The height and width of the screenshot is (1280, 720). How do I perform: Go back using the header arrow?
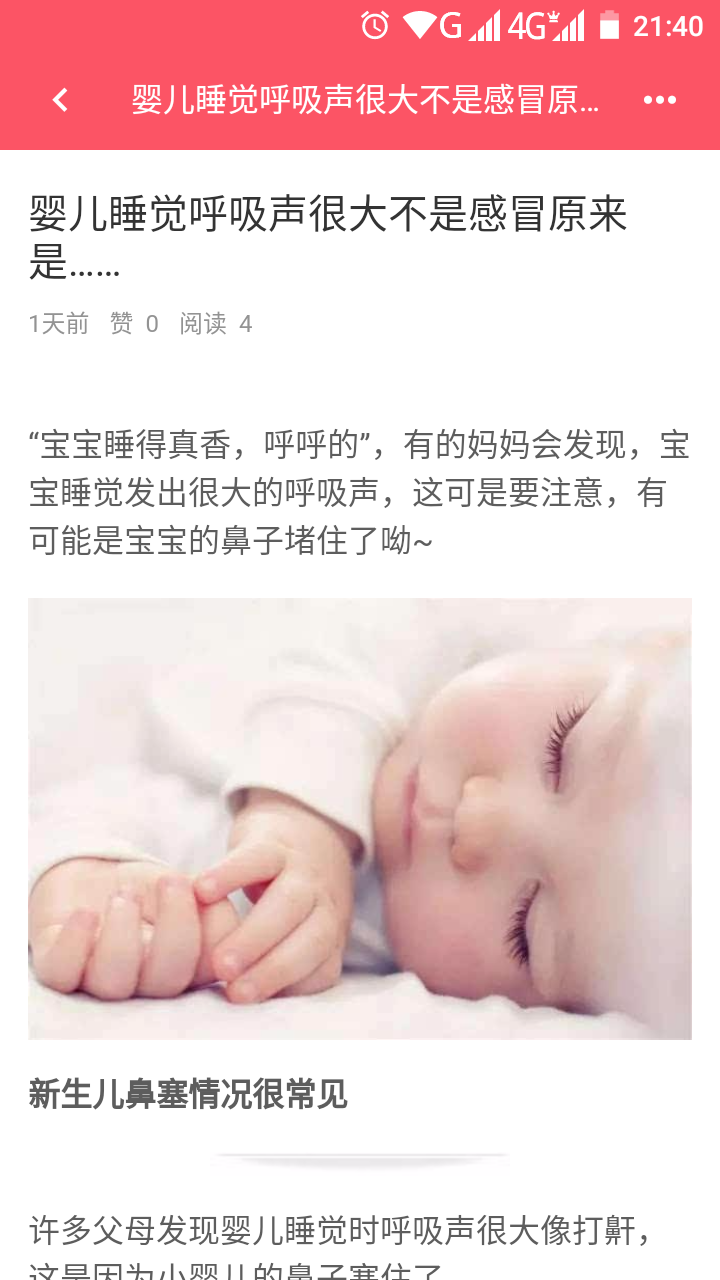pos(60,100)
